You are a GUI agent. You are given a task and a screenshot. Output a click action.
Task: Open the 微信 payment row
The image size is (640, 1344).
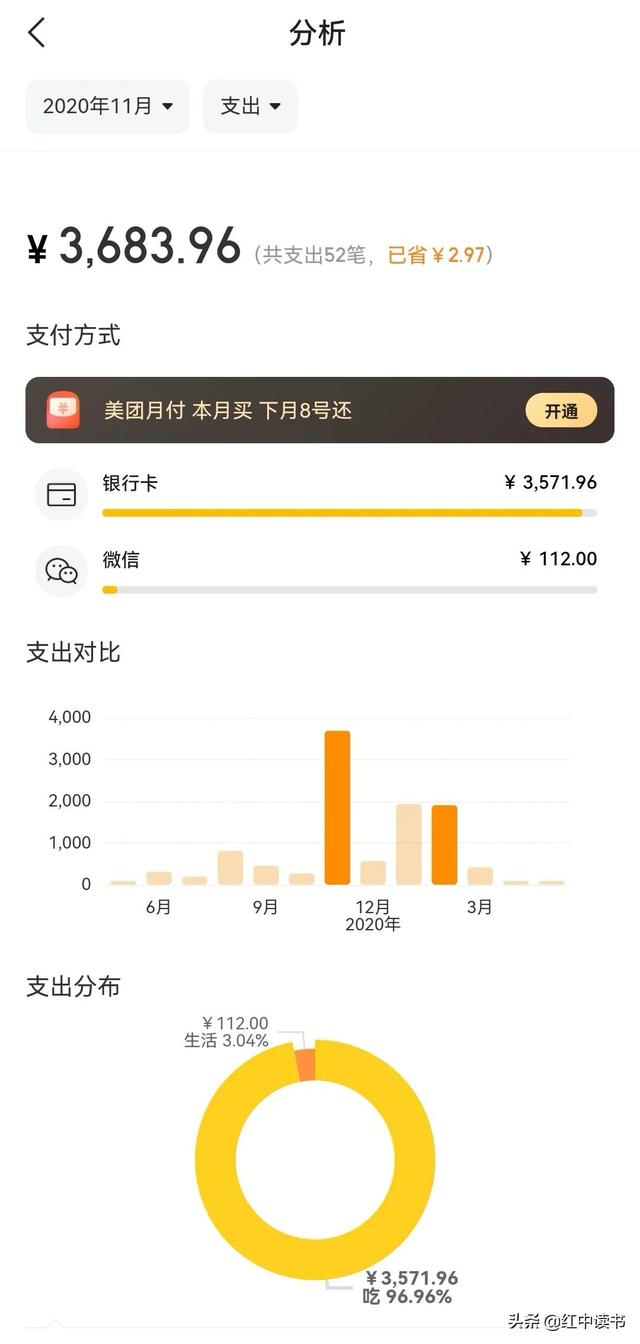320,570
